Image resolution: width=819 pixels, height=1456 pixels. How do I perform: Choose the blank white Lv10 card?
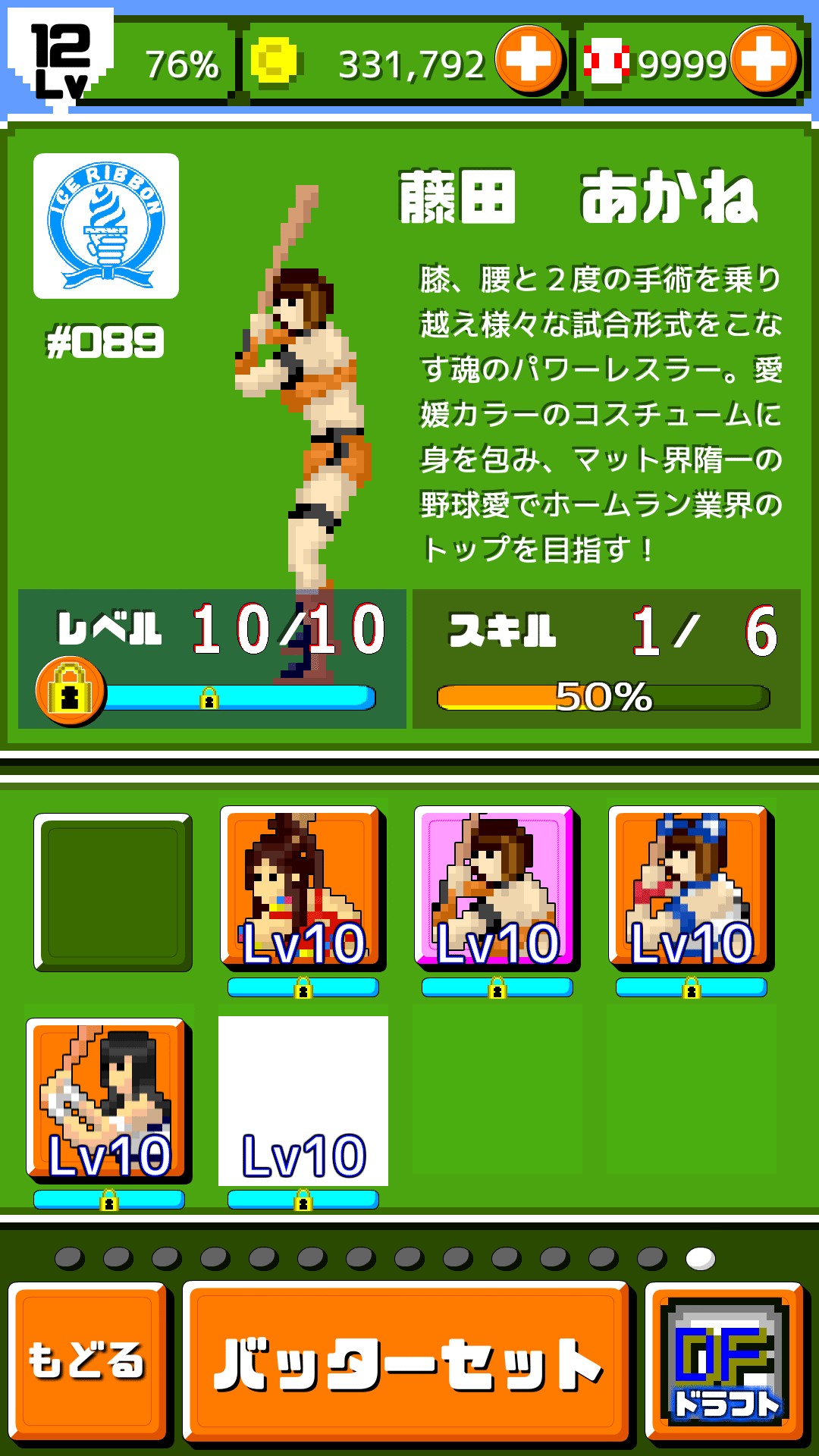pos(303,1100)
